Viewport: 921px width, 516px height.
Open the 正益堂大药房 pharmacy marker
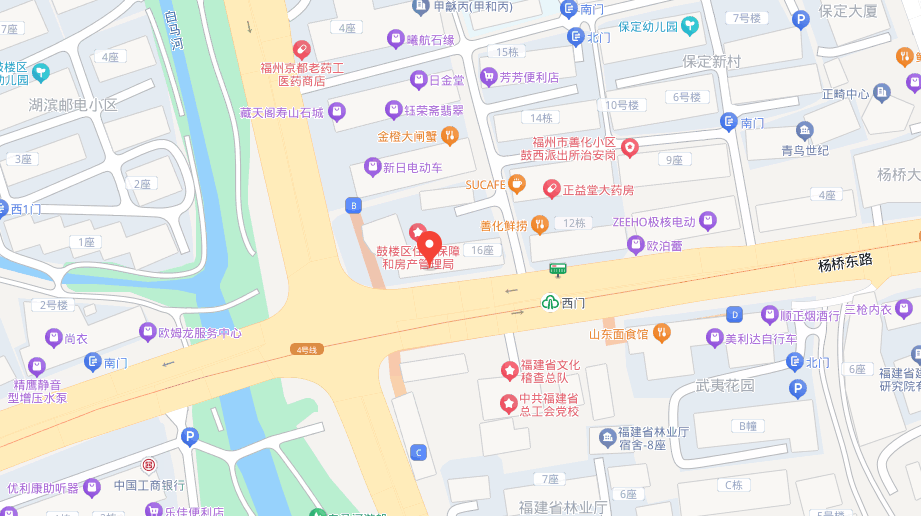pos(551,188)
